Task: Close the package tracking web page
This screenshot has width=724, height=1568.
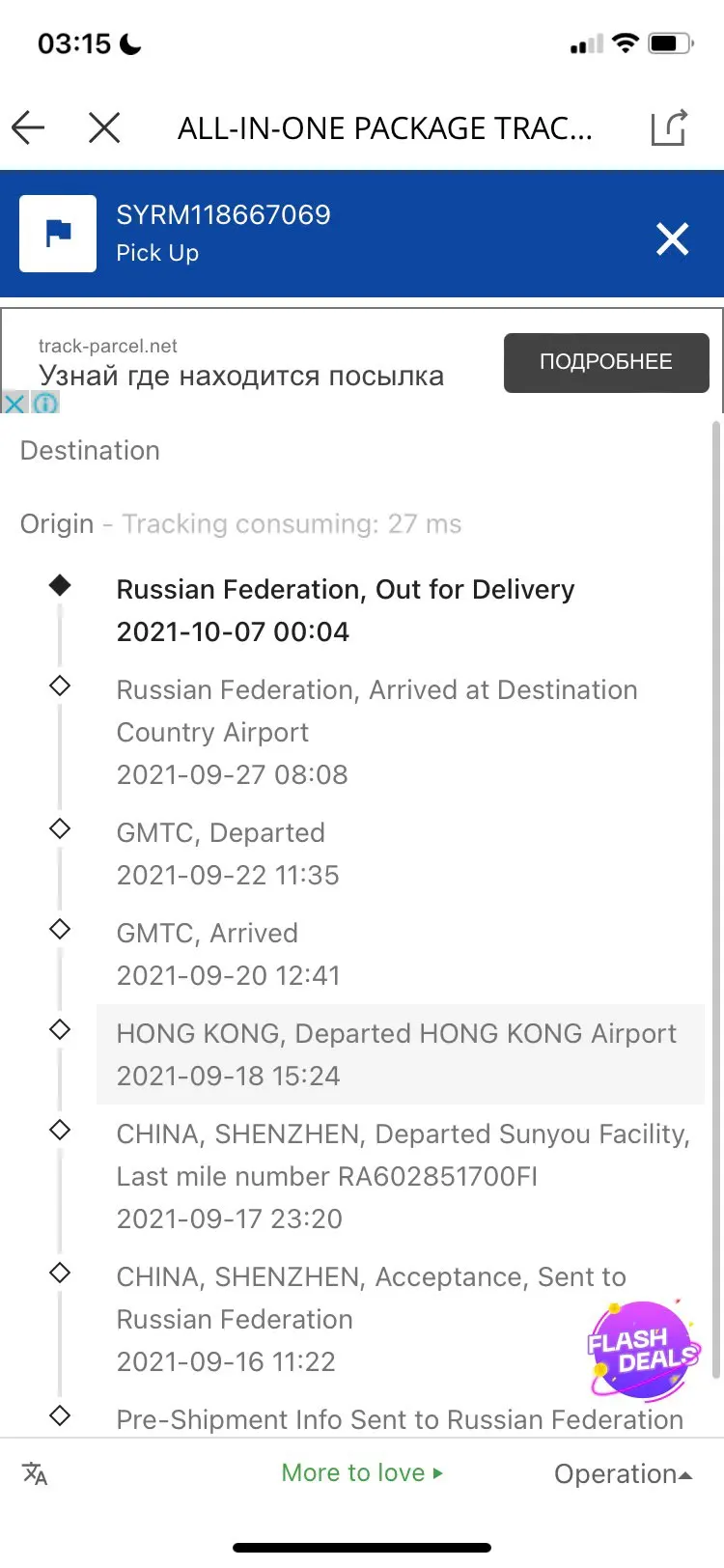Action: tap(104, 127)
